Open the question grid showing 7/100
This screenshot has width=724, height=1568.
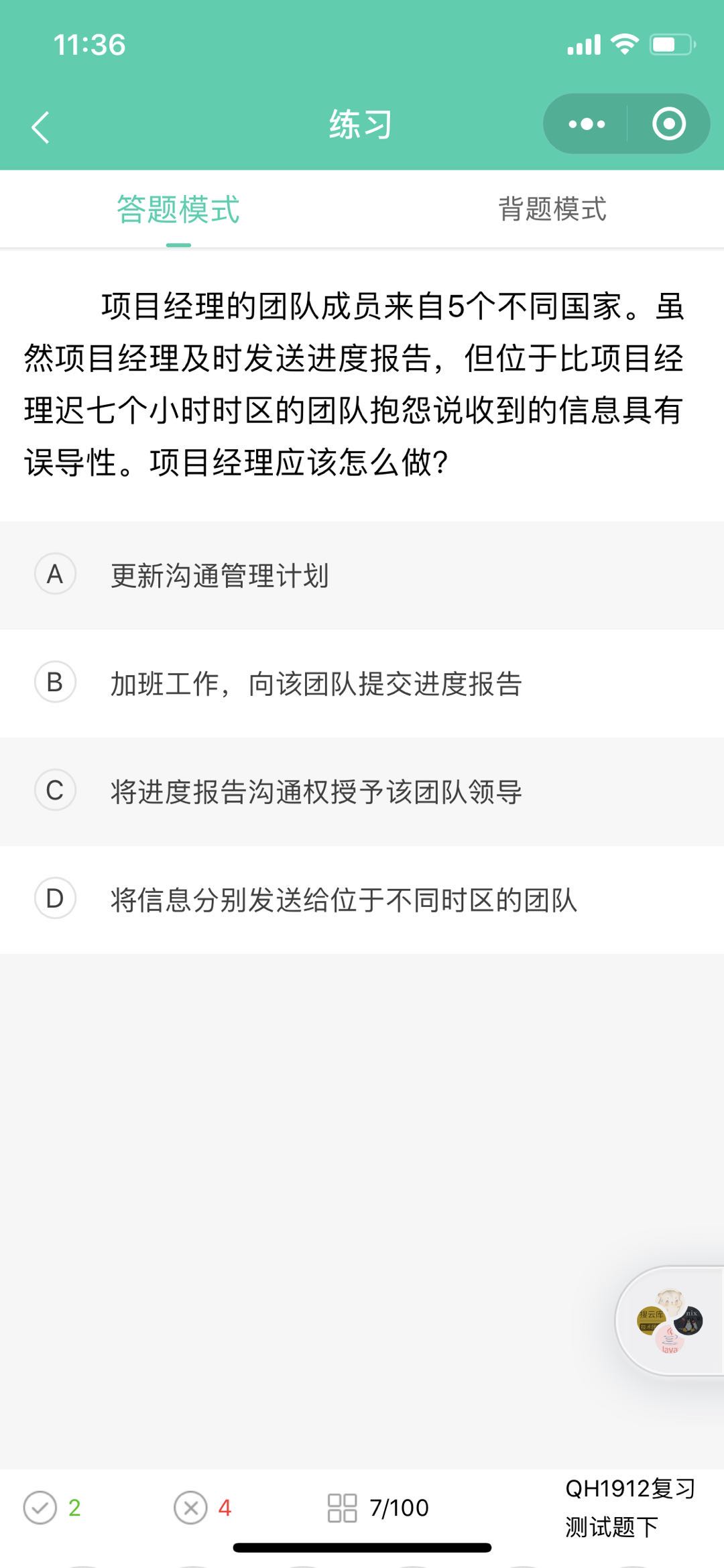click(x=378, y=1508)
